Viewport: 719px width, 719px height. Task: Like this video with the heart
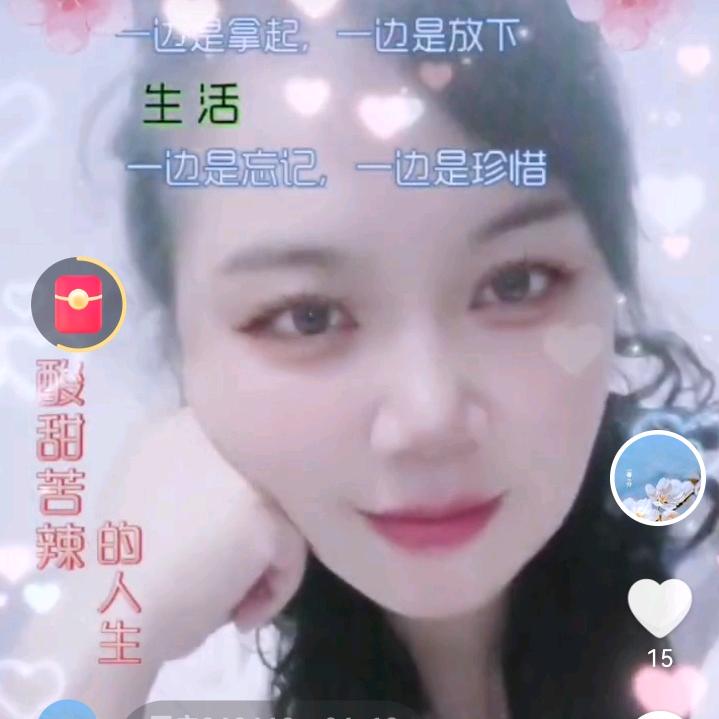tap(659, 607)
